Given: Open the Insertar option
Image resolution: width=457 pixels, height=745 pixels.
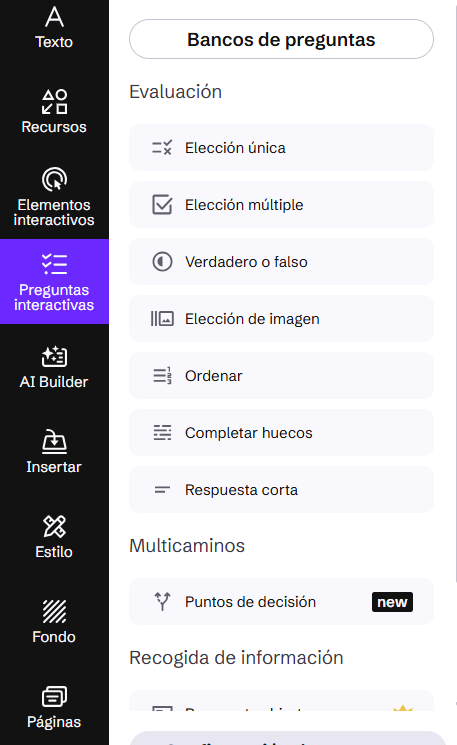Looking at the screenshot, I should click(x=54, y=452).
